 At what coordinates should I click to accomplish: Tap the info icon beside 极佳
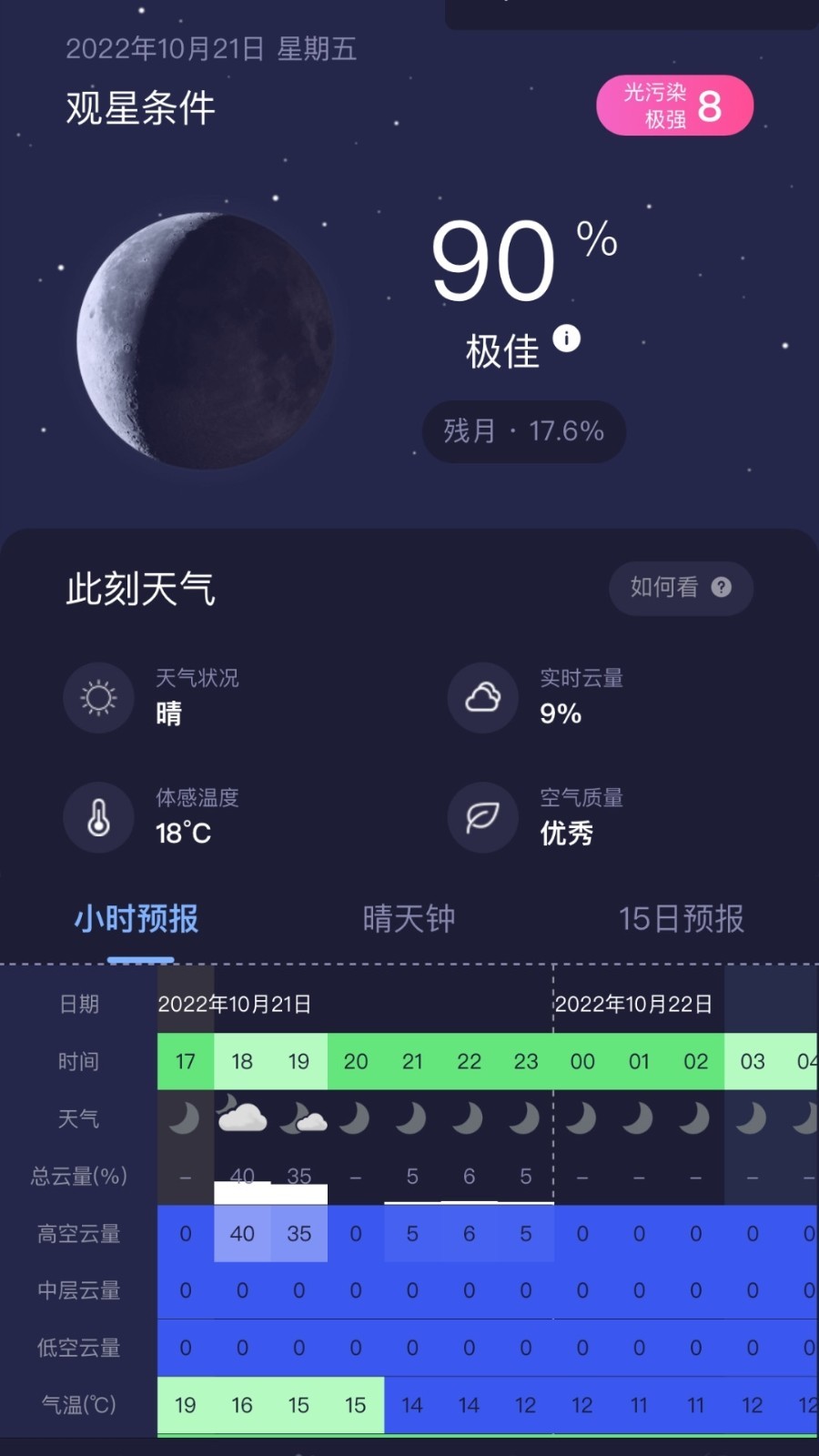566,339
